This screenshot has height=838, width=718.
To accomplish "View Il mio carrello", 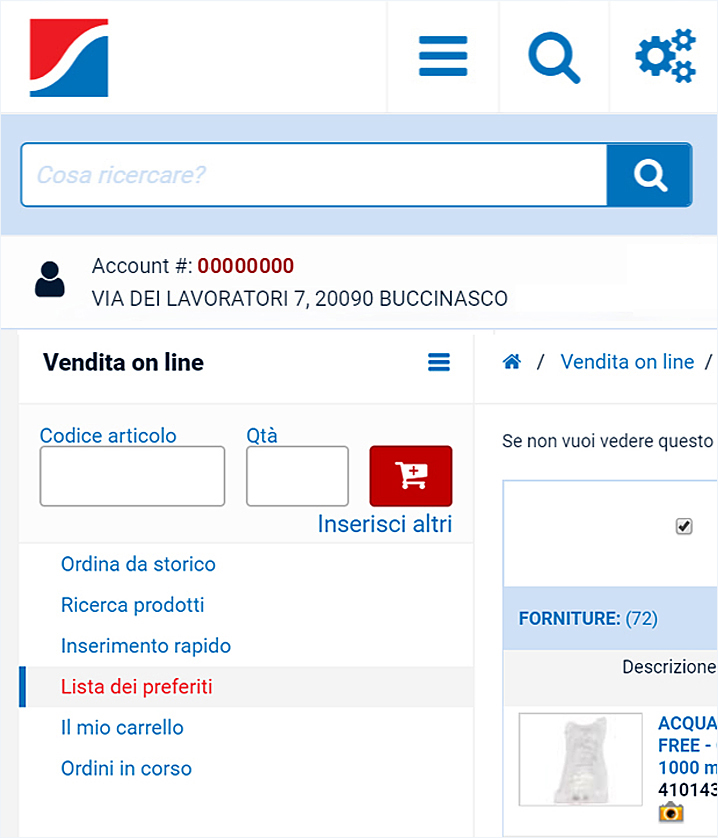I will tap(122, 728).
